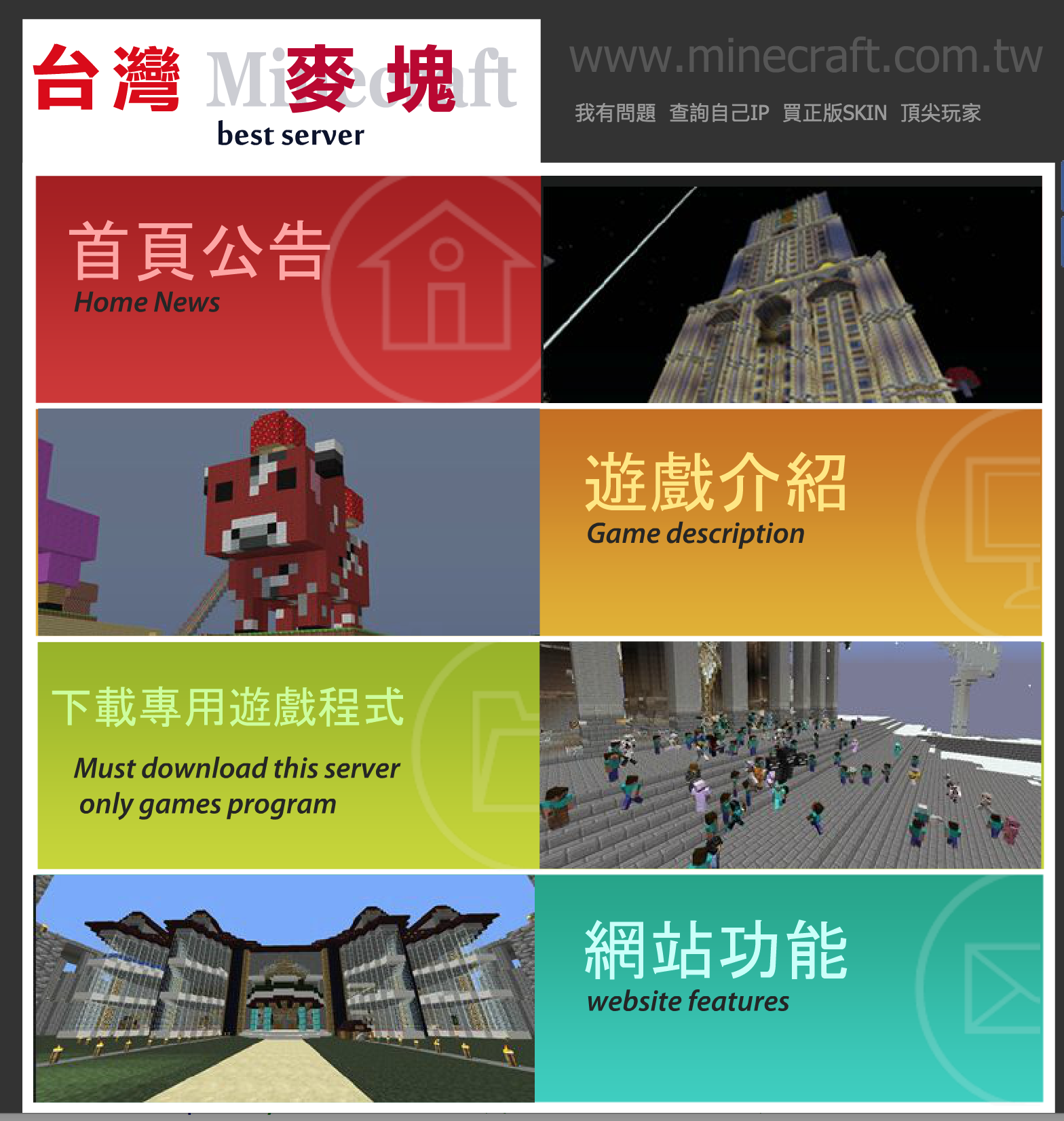Go to 頂尖玩家 page
The height and width of the screenshot is (1121, 1064).
click(x=940, y=113)
